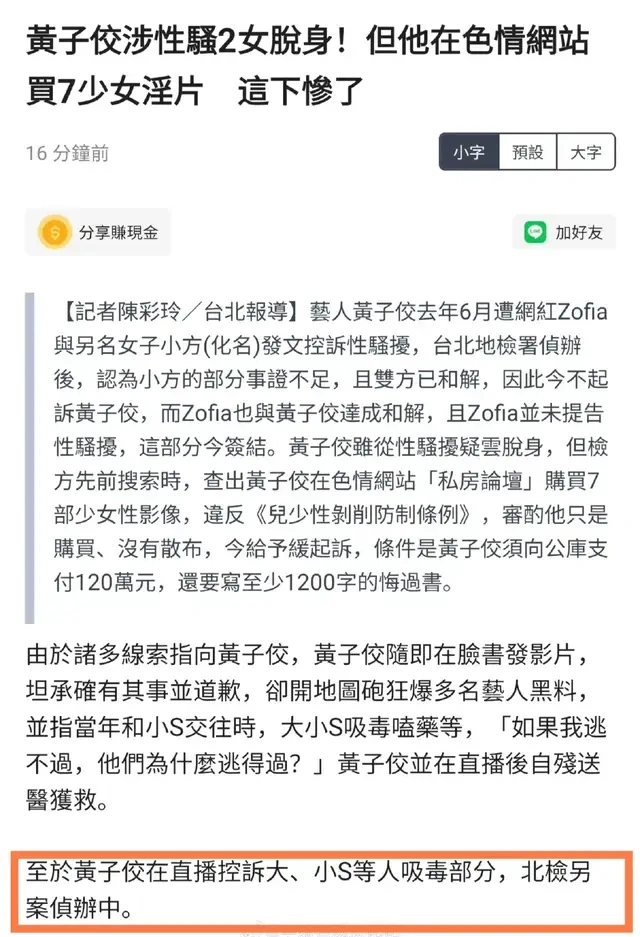Tap the 分享賺現金 button

[x=98, y=232]
